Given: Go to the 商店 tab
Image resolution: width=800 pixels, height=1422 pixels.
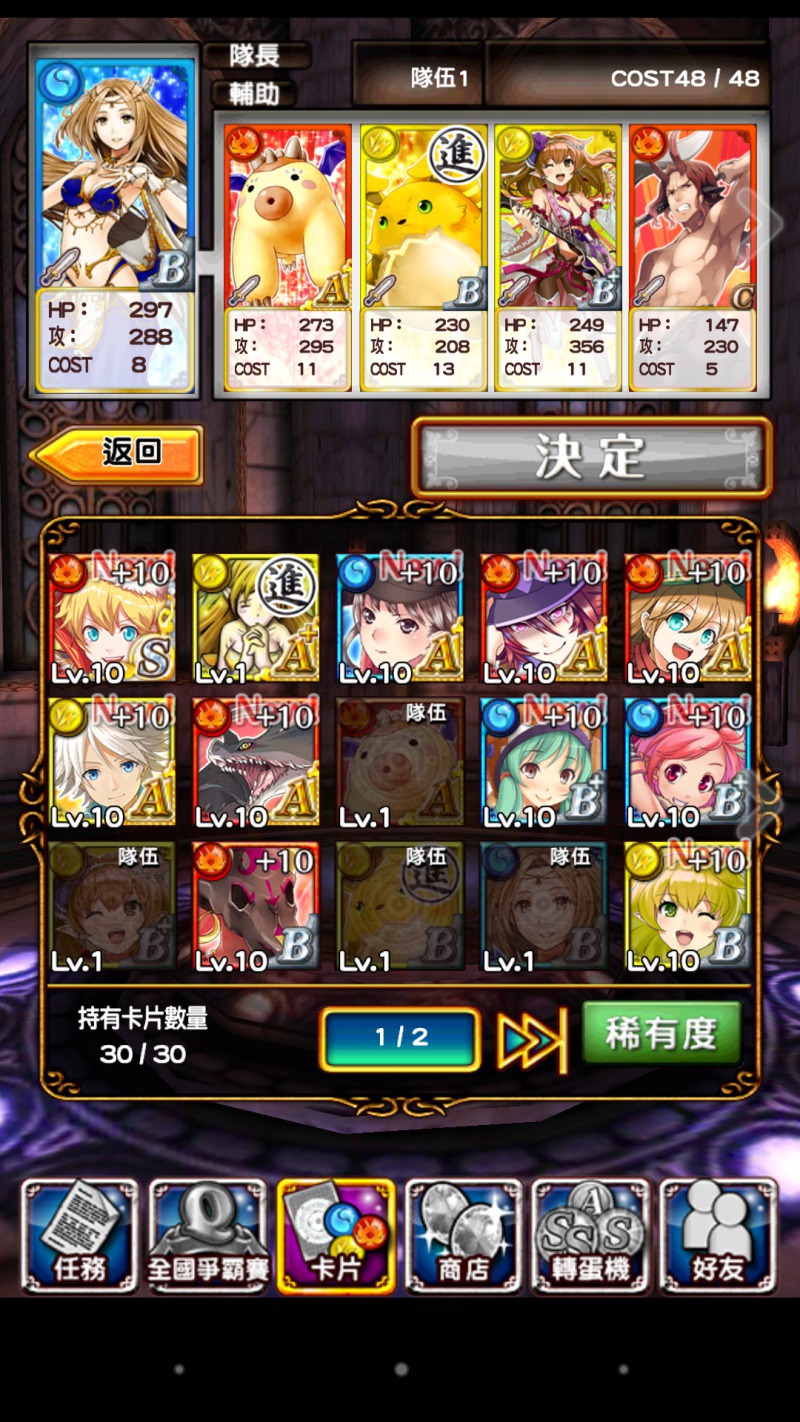Looking at the screenshot, I should tap(464, 1236).
